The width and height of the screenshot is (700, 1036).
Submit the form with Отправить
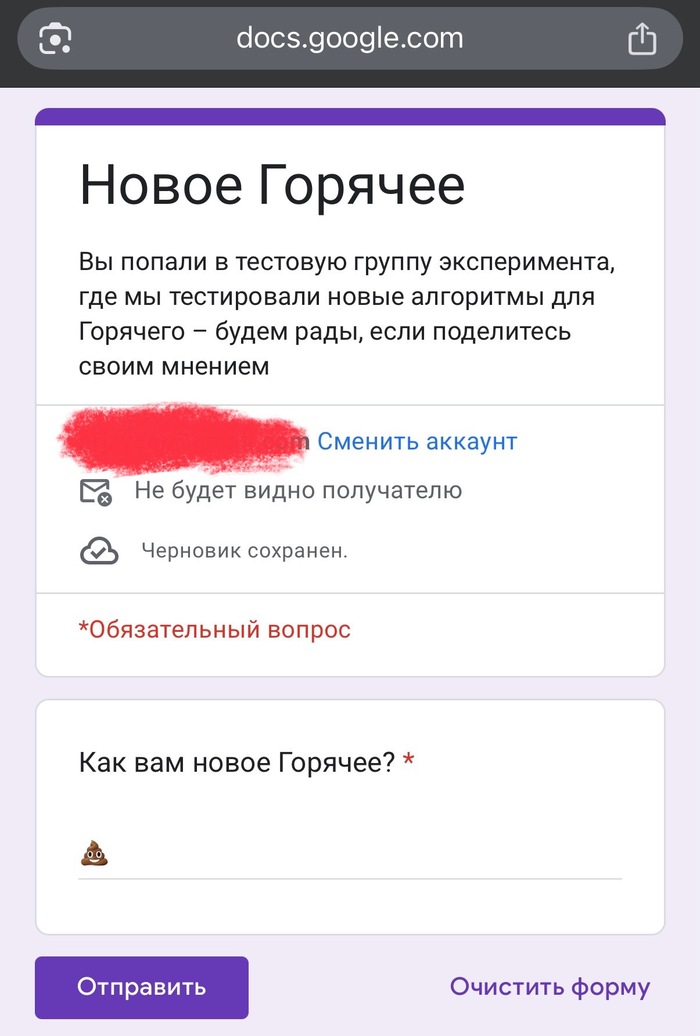(142, 987)
